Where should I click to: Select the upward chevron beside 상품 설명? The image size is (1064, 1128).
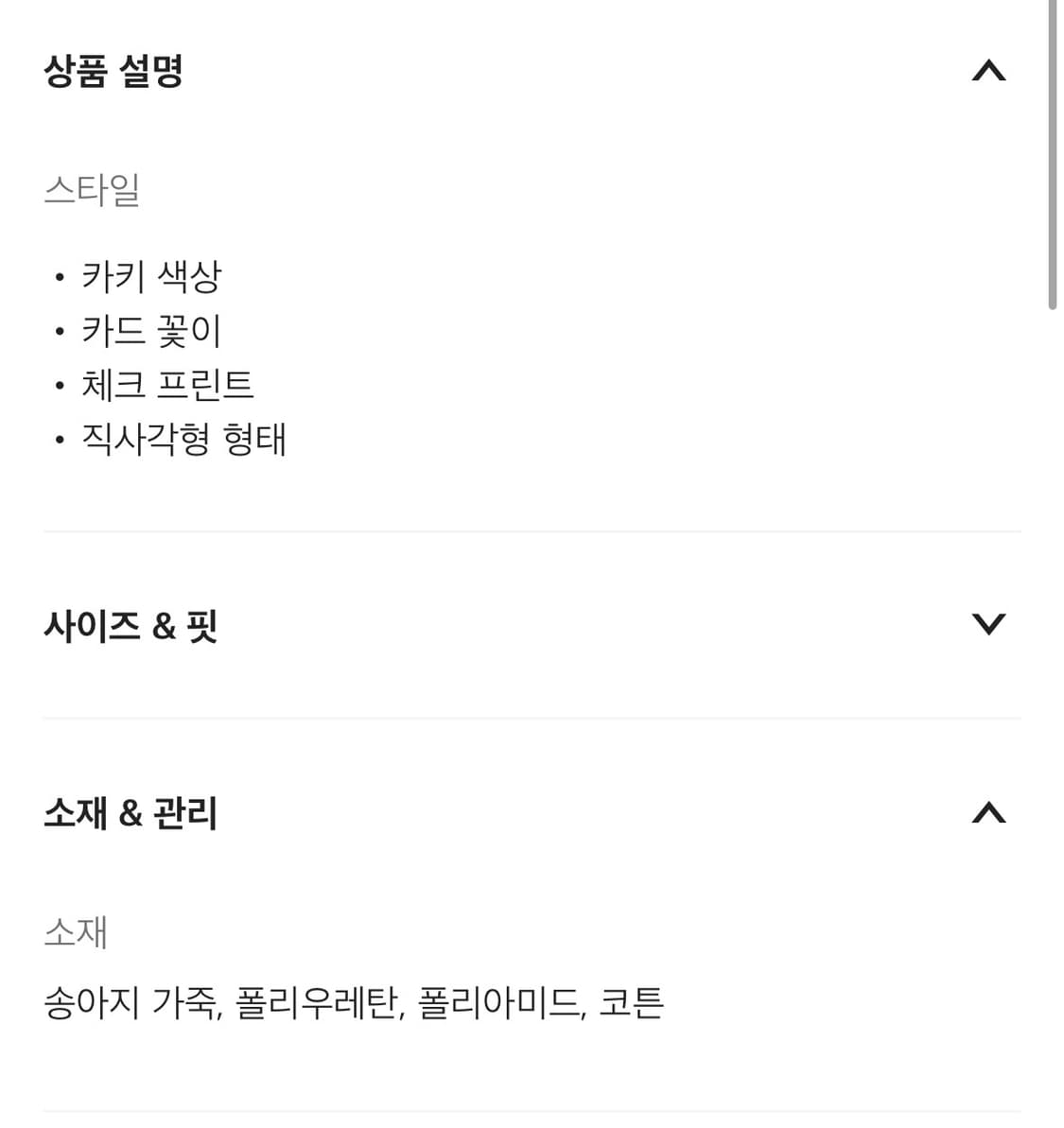(989, 71)
